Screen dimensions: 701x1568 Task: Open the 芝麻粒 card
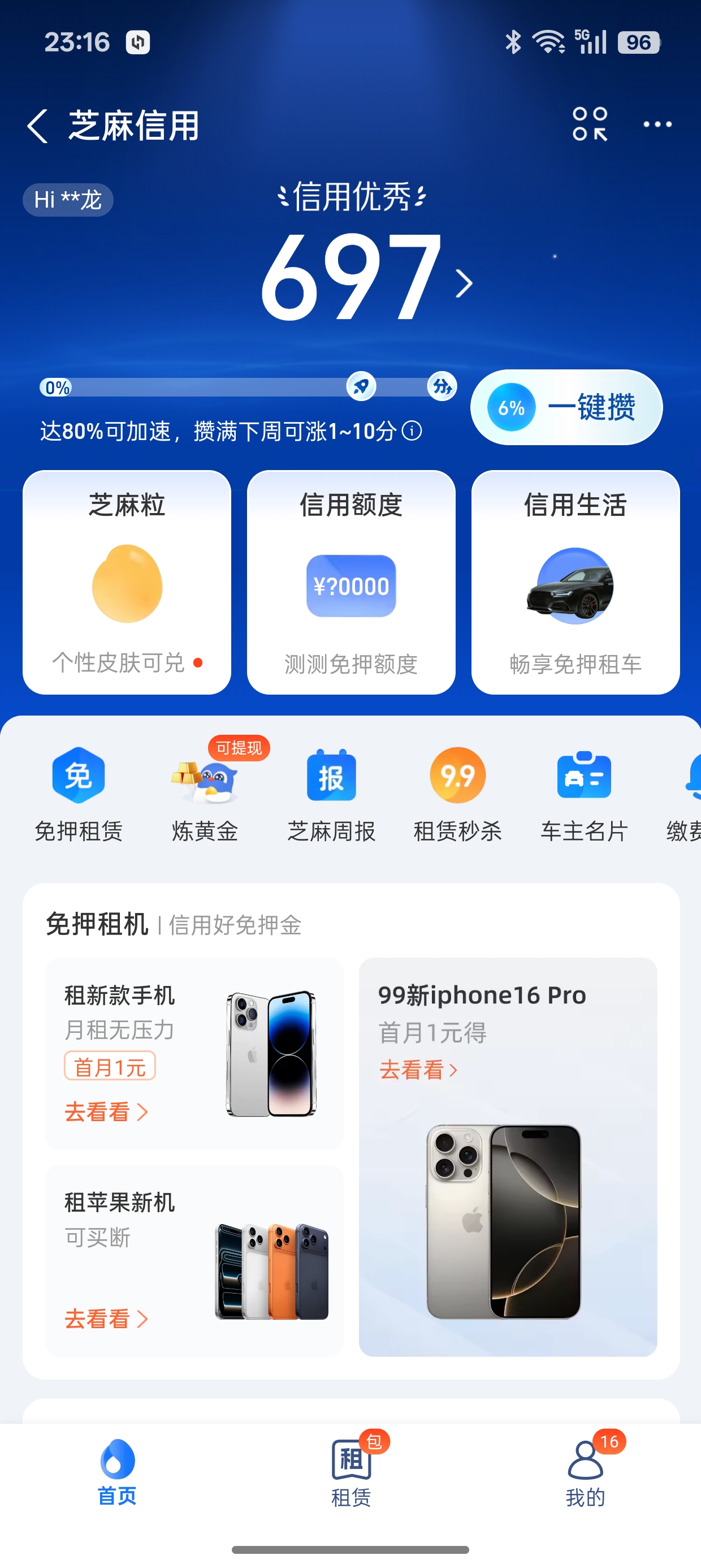coord(127,582)
